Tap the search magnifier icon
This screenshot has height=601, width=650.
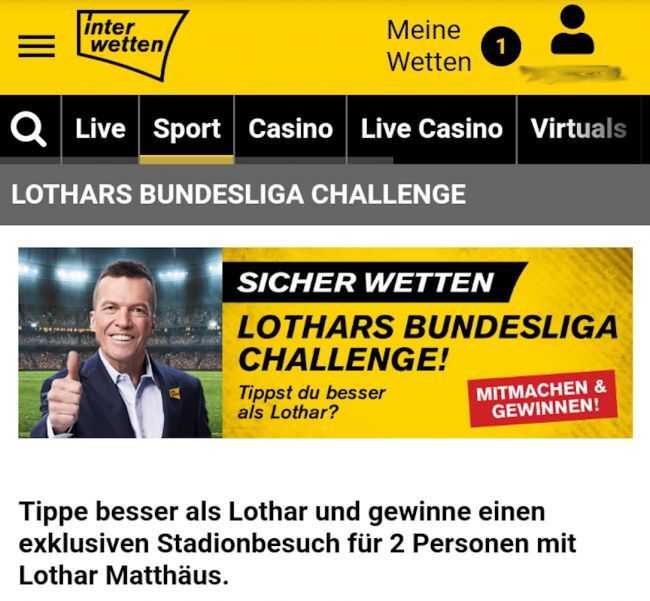pyautogui.click(x=30, y=129)
